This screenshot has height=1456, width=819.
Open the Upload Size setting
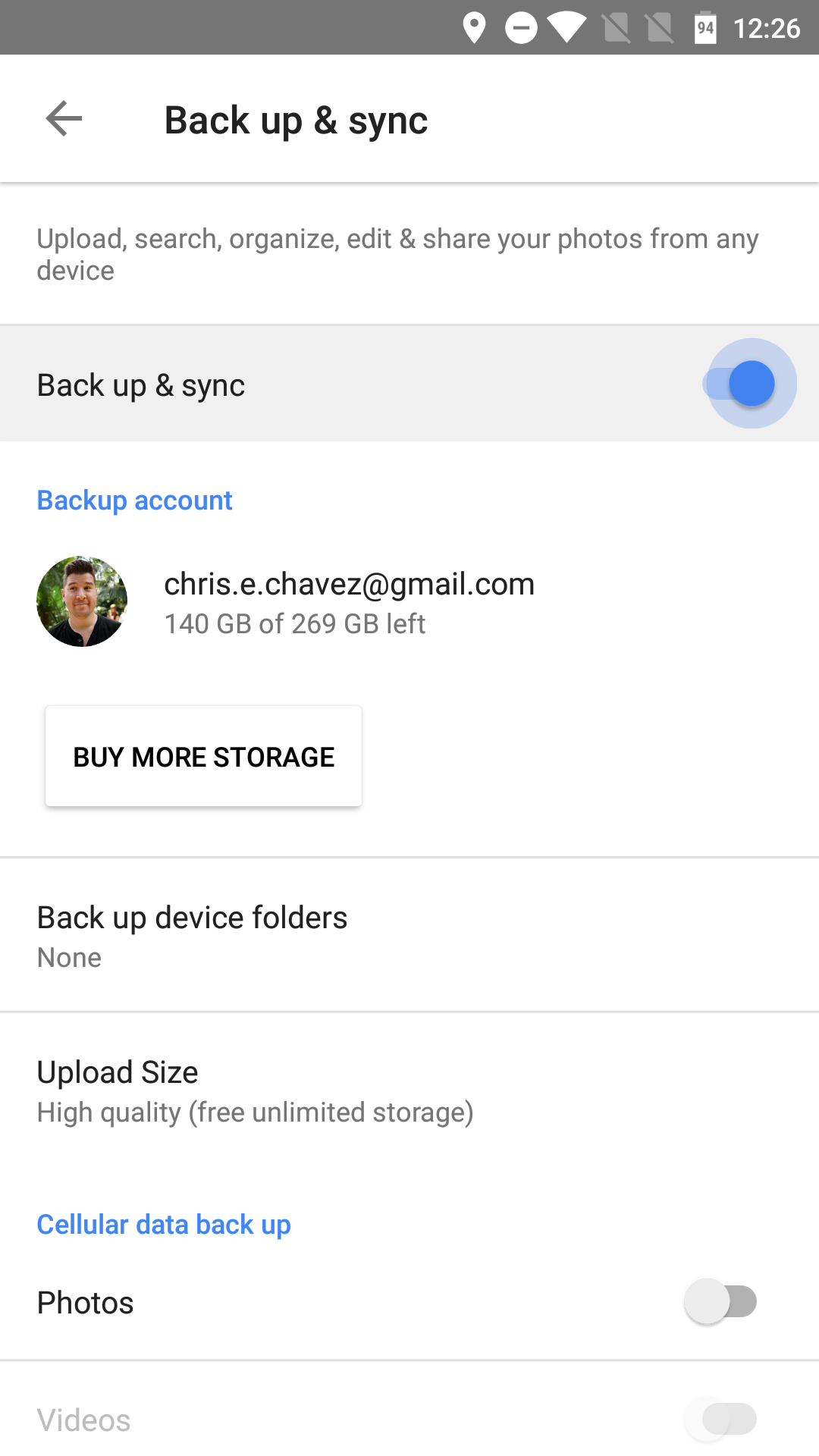[409, 1090]
